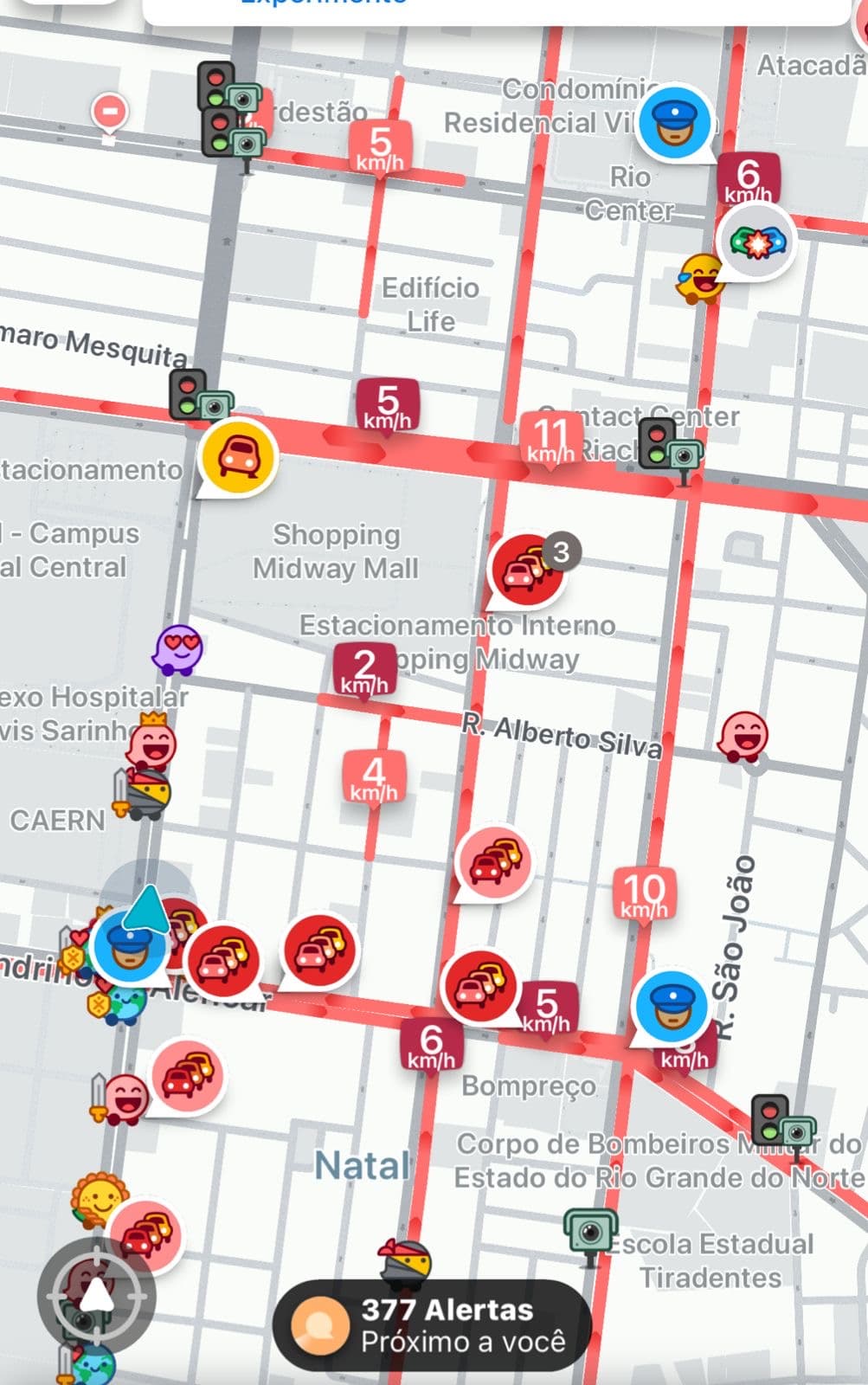Open light jam alert below 4 km/h marker
868x1385 pixels.
coord(494,863)
